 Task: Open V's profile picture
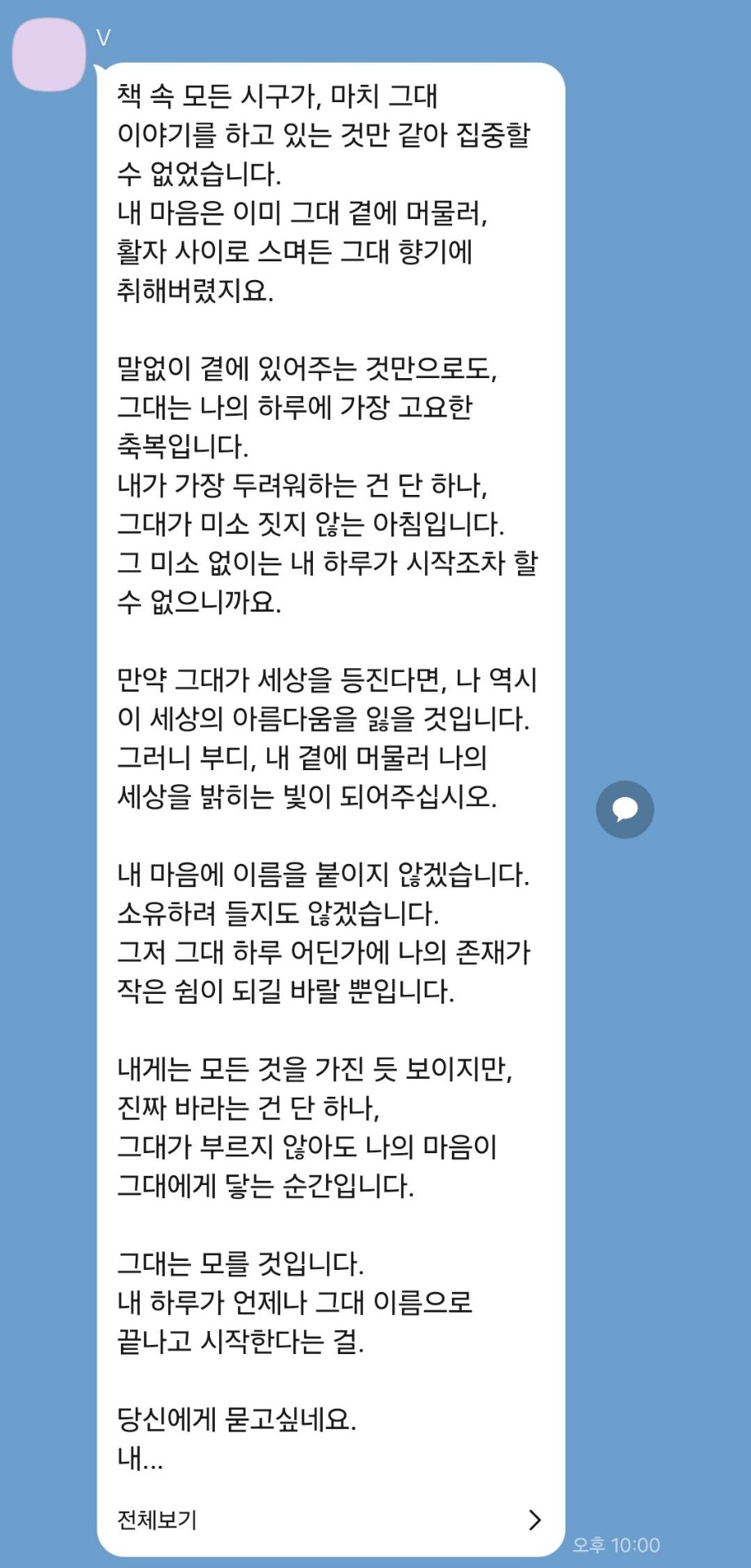49,55
